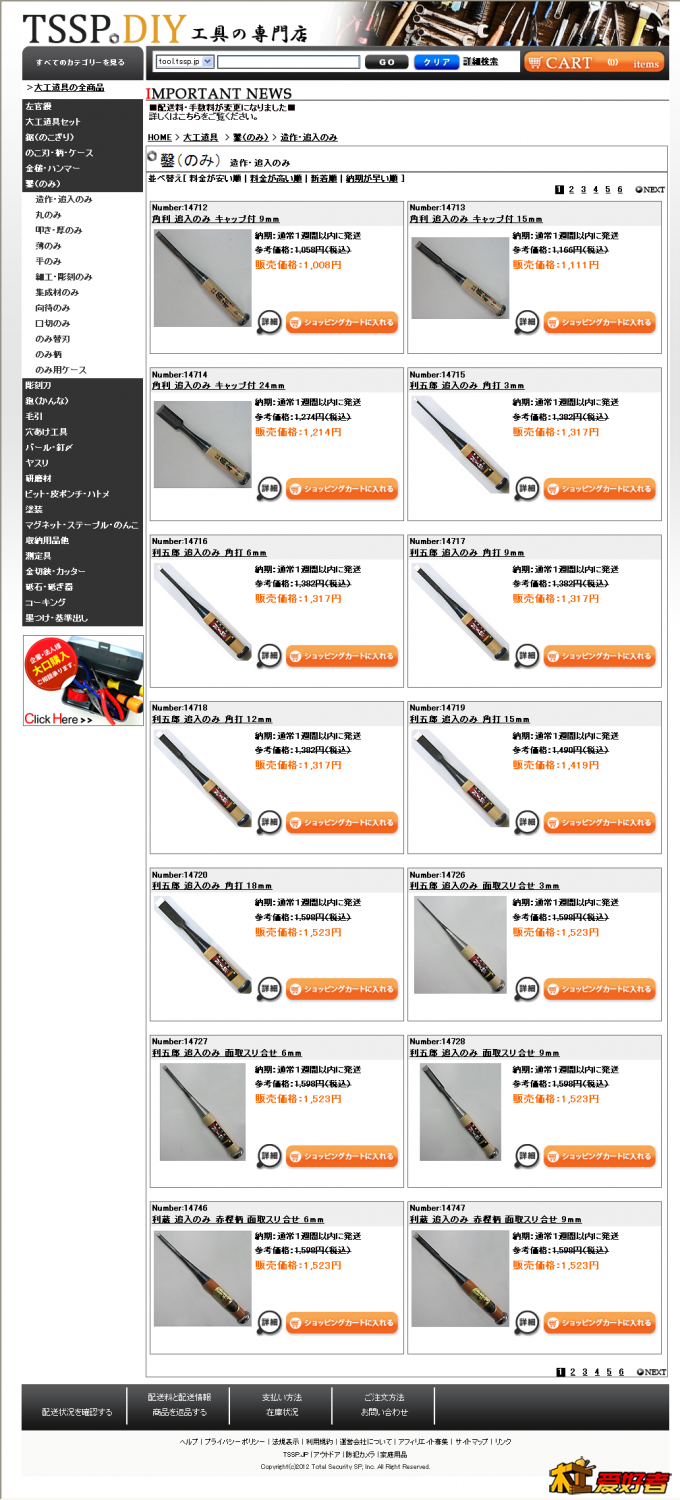Open 詳細 for item 14713
The height and width of the screenshot is (1500, 680).
coord(527,322)
